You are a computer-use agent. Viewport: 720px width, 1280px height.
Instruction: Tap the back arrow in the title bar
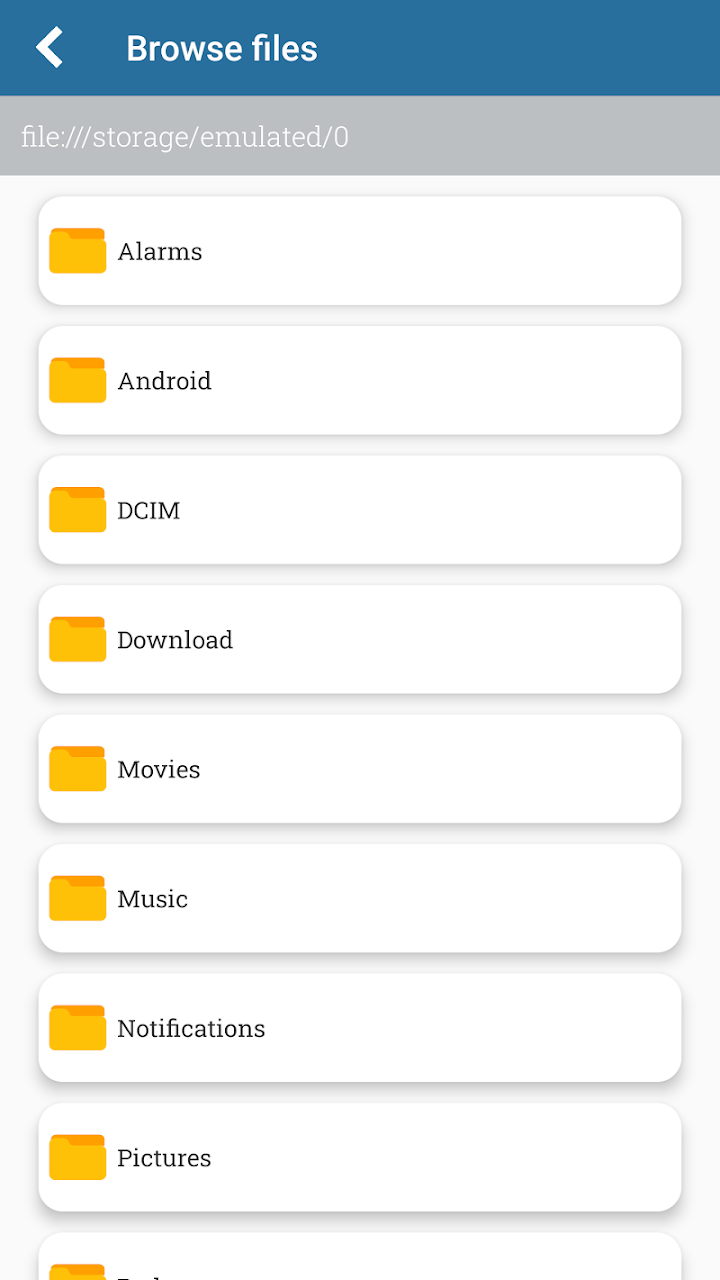point(49,47)
